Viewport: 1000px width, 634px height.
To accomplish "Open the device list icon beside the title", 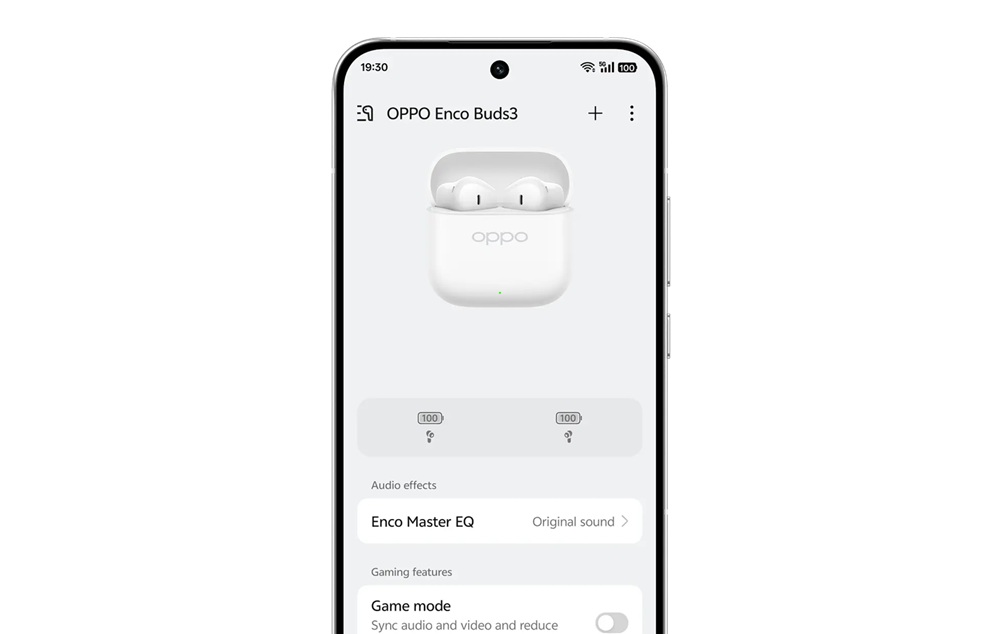I will [365, 114].
